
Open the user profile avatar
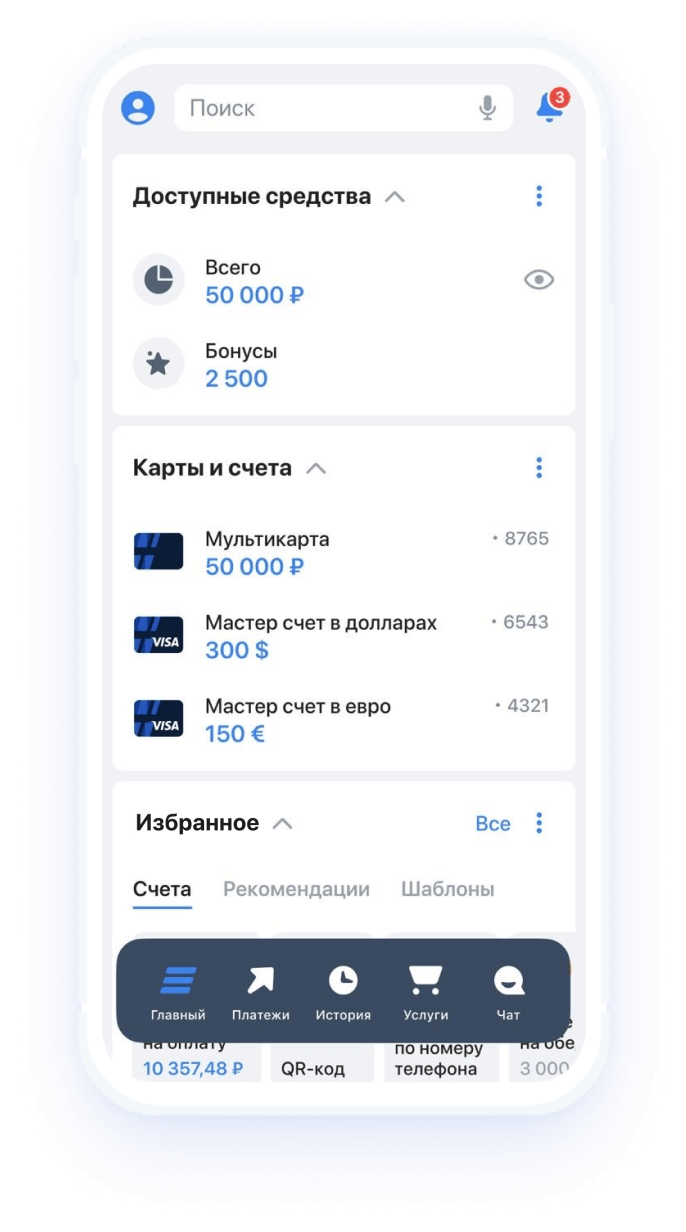point(138,108)
